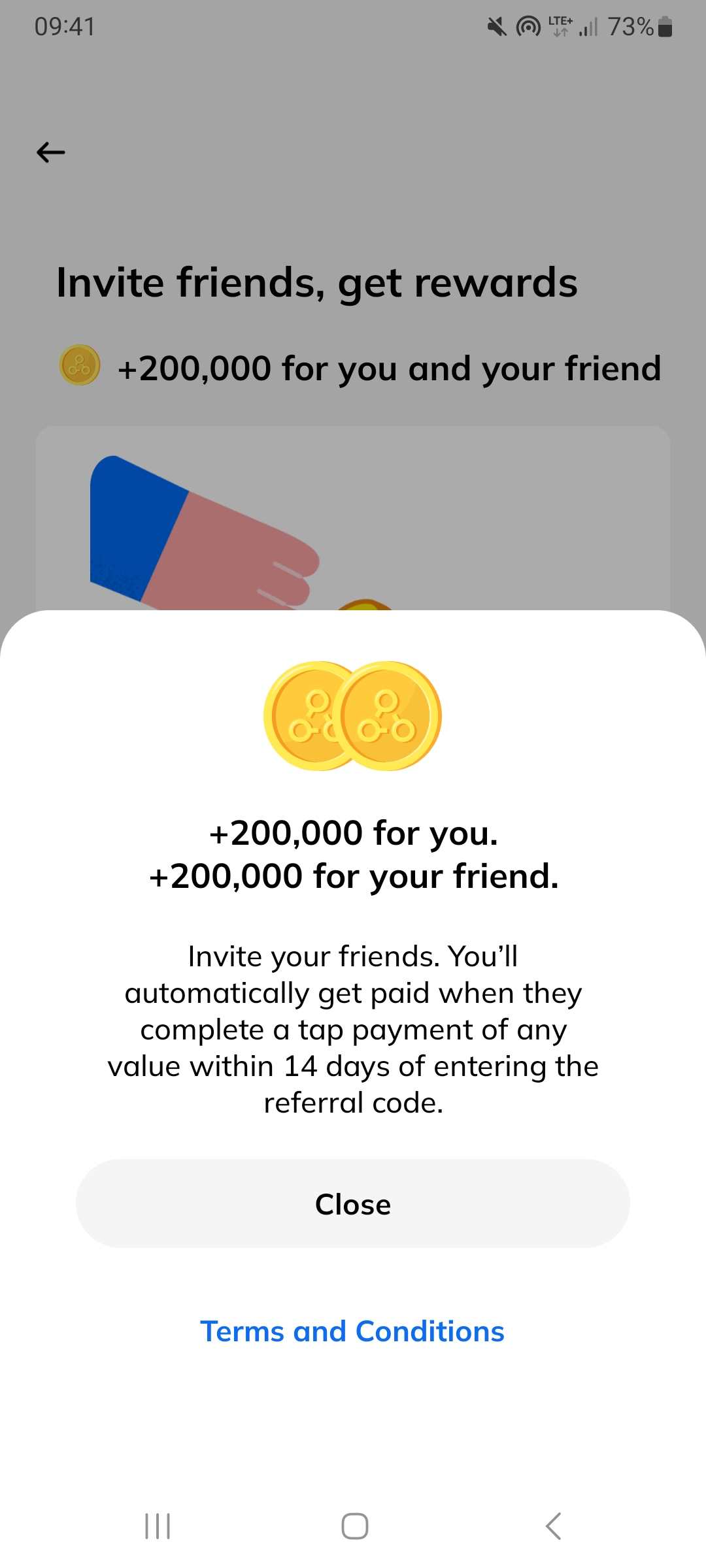Go back using the top-left arrow
The height and width of the screenshot is (1568, 706).
(51, 152)
